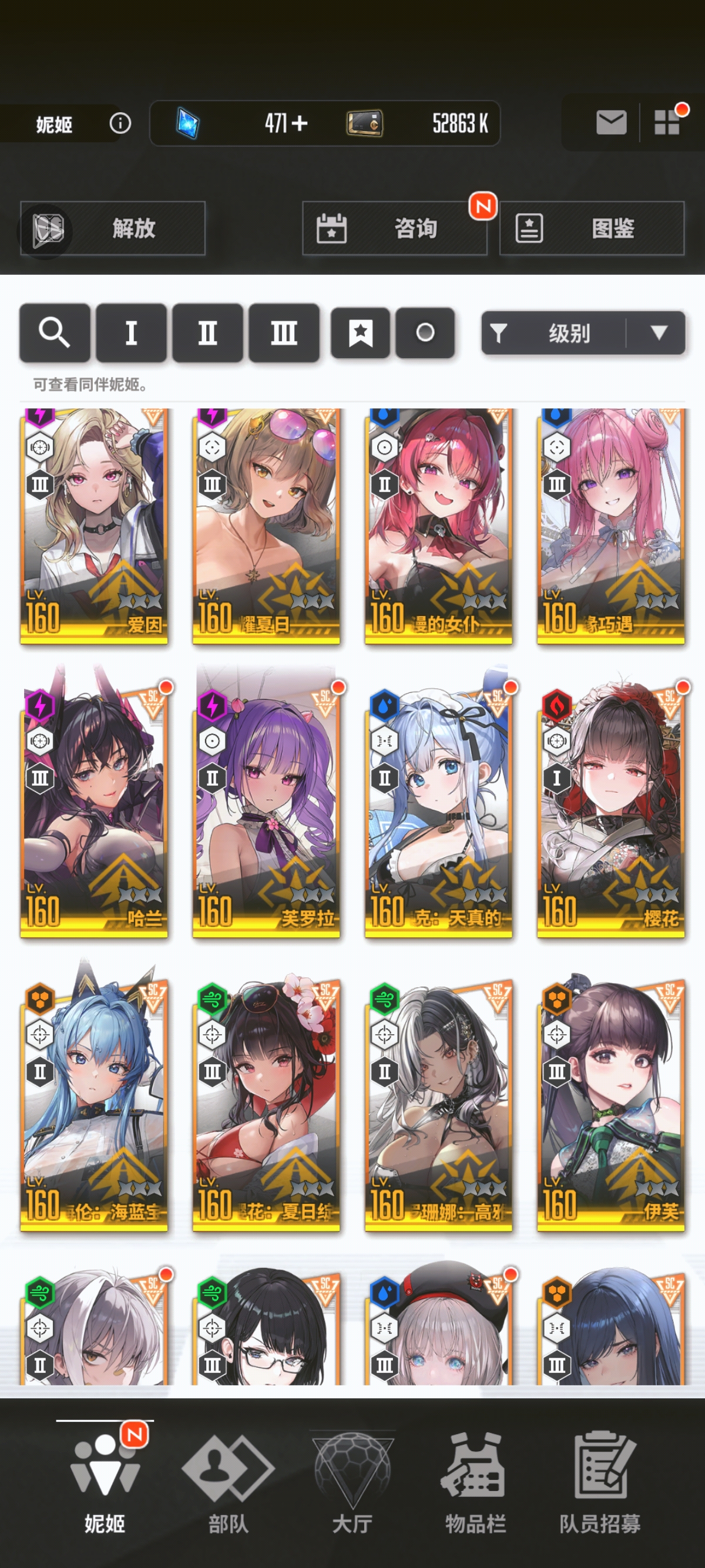
Task: Filter by manufacturer class II
Action: point(207,333)
